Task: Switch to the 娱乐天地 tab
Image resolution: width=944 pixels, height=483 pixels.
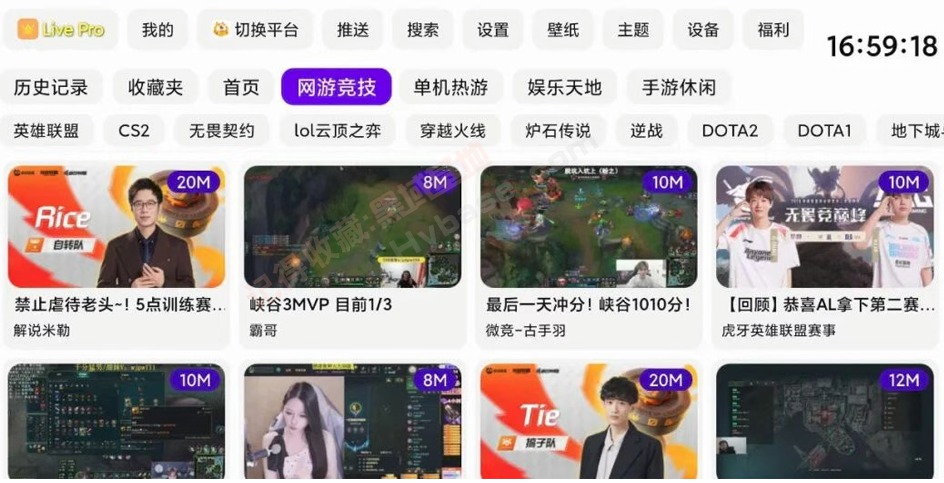Action: coord(564,87)
